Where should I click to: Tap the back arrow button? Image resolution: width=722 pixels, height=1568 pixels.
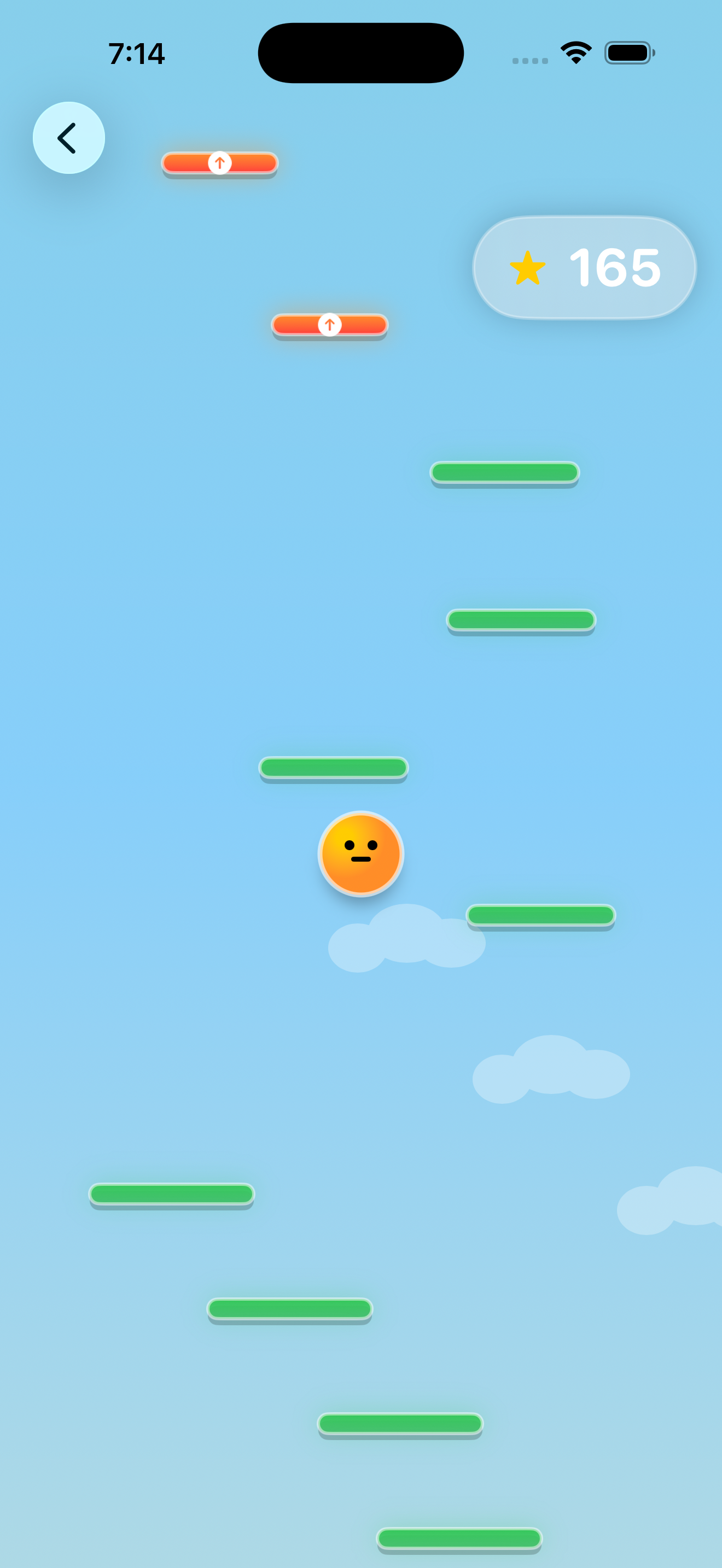(68, 138)
